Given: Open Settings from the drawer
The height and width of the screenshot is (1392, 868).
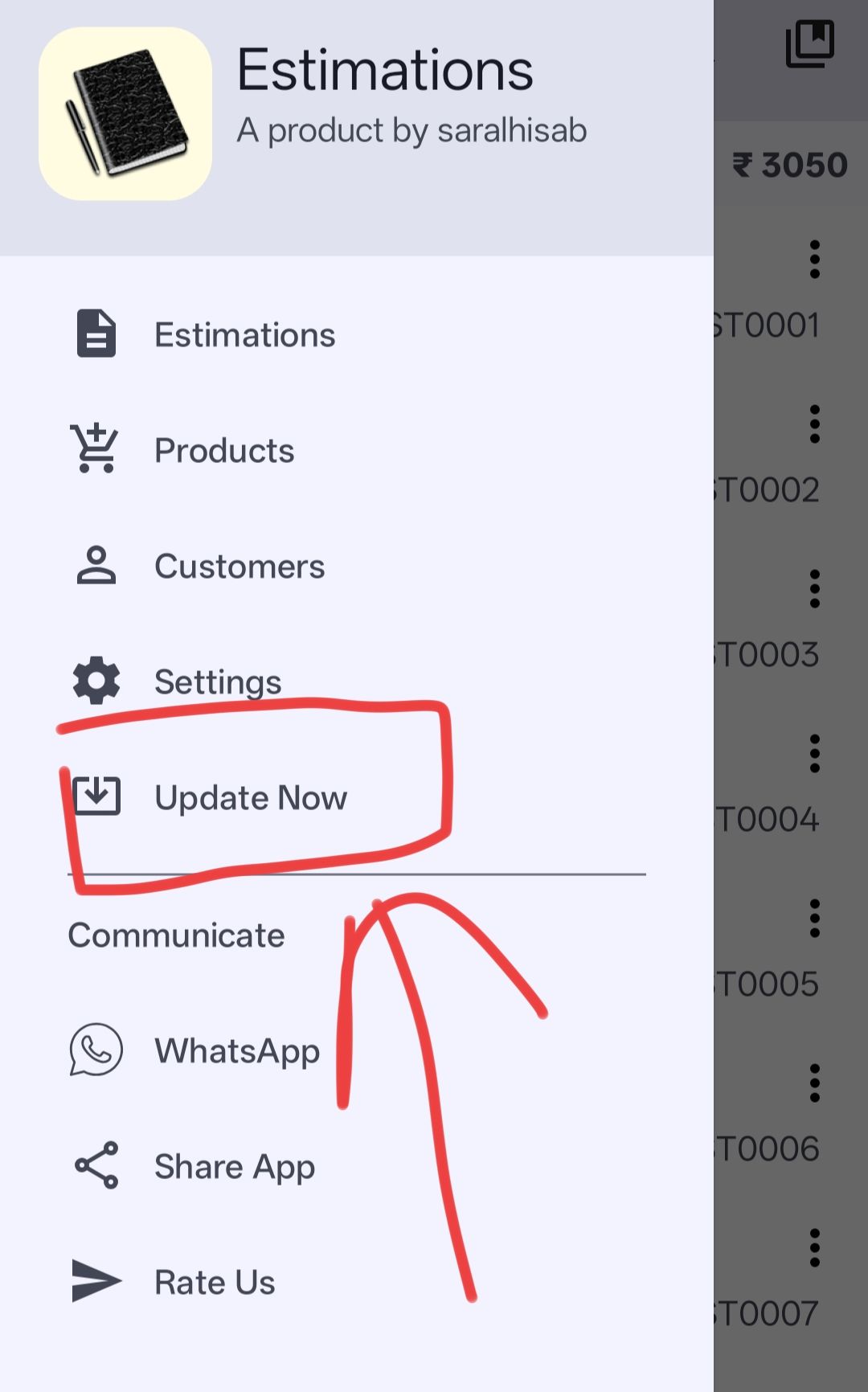Looking at the screenshot, I should (x=357, y=682).
